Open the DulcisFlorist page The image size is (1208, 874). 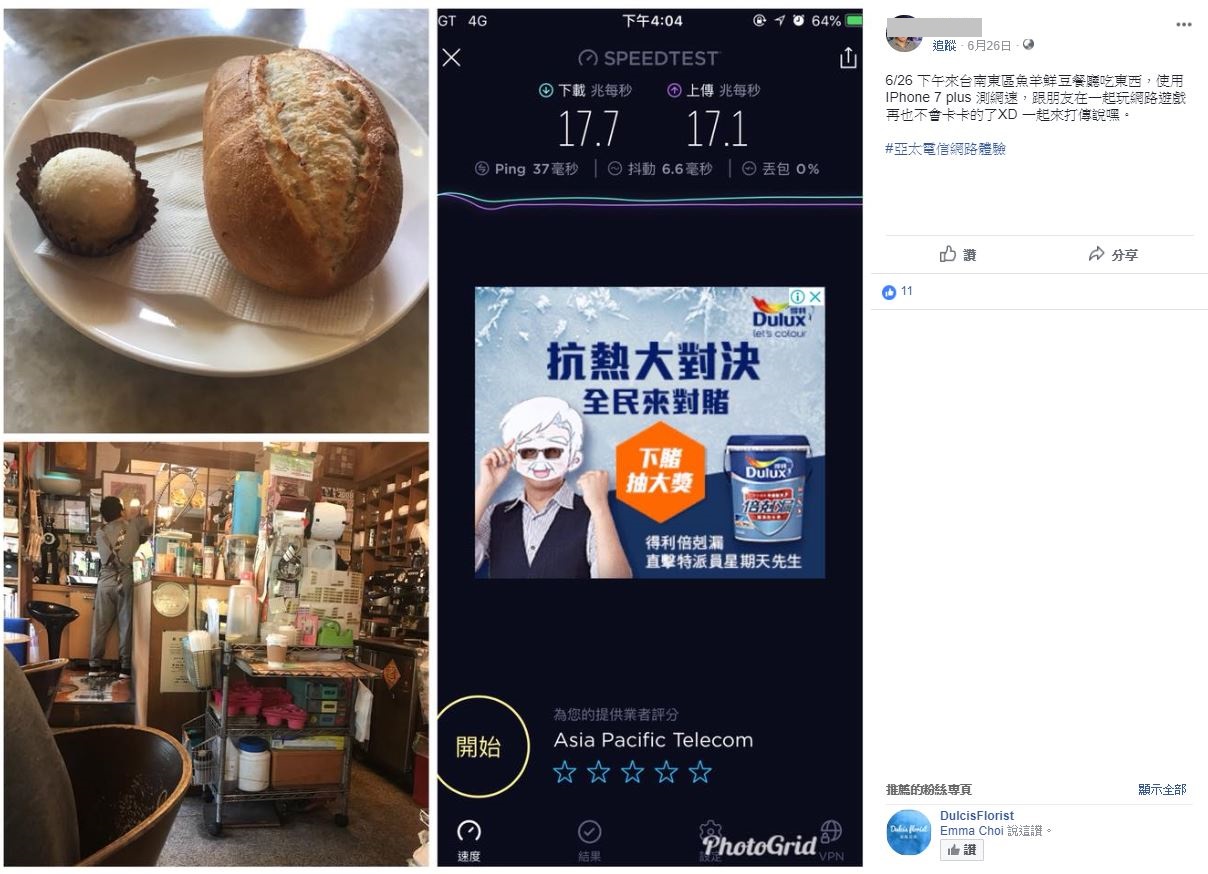[x=976, y=816]
